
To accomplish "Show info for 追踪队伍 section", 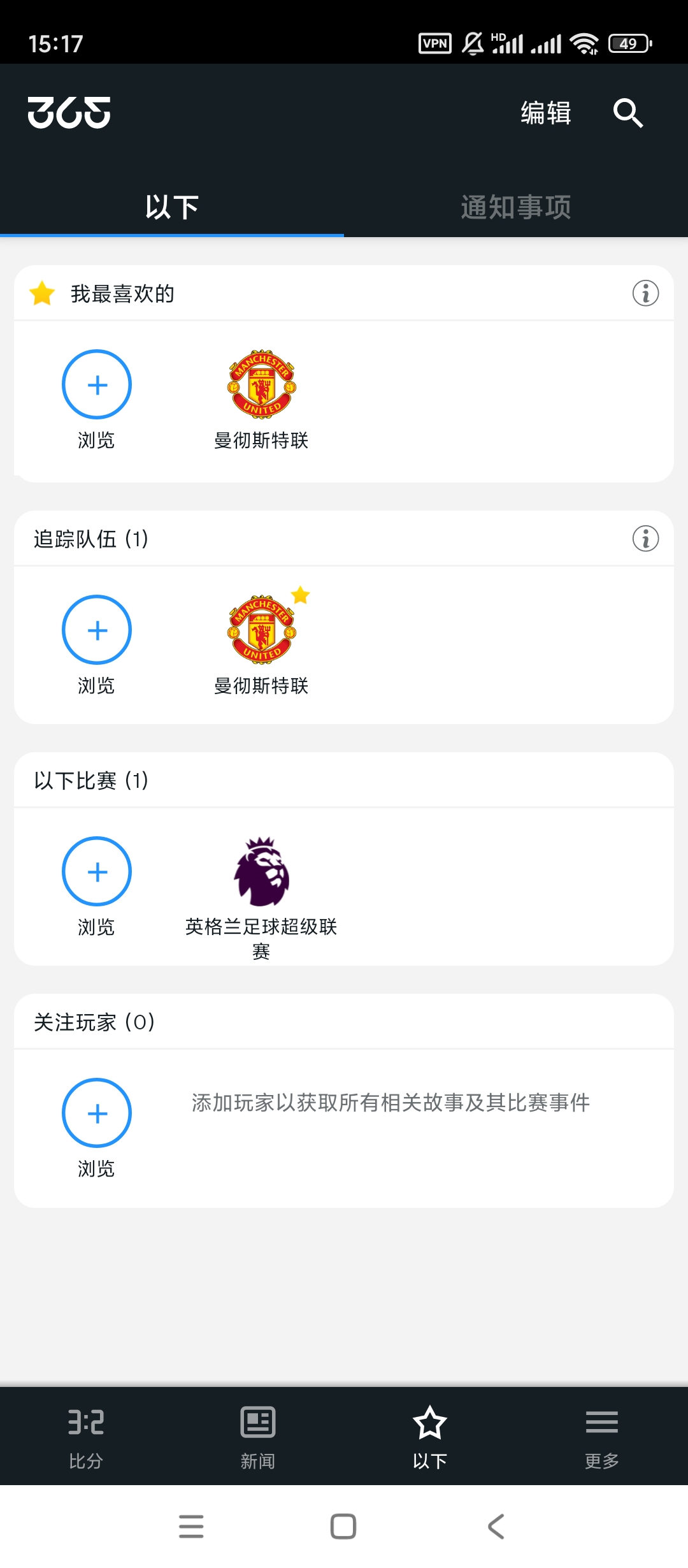I will pos(645,539).
